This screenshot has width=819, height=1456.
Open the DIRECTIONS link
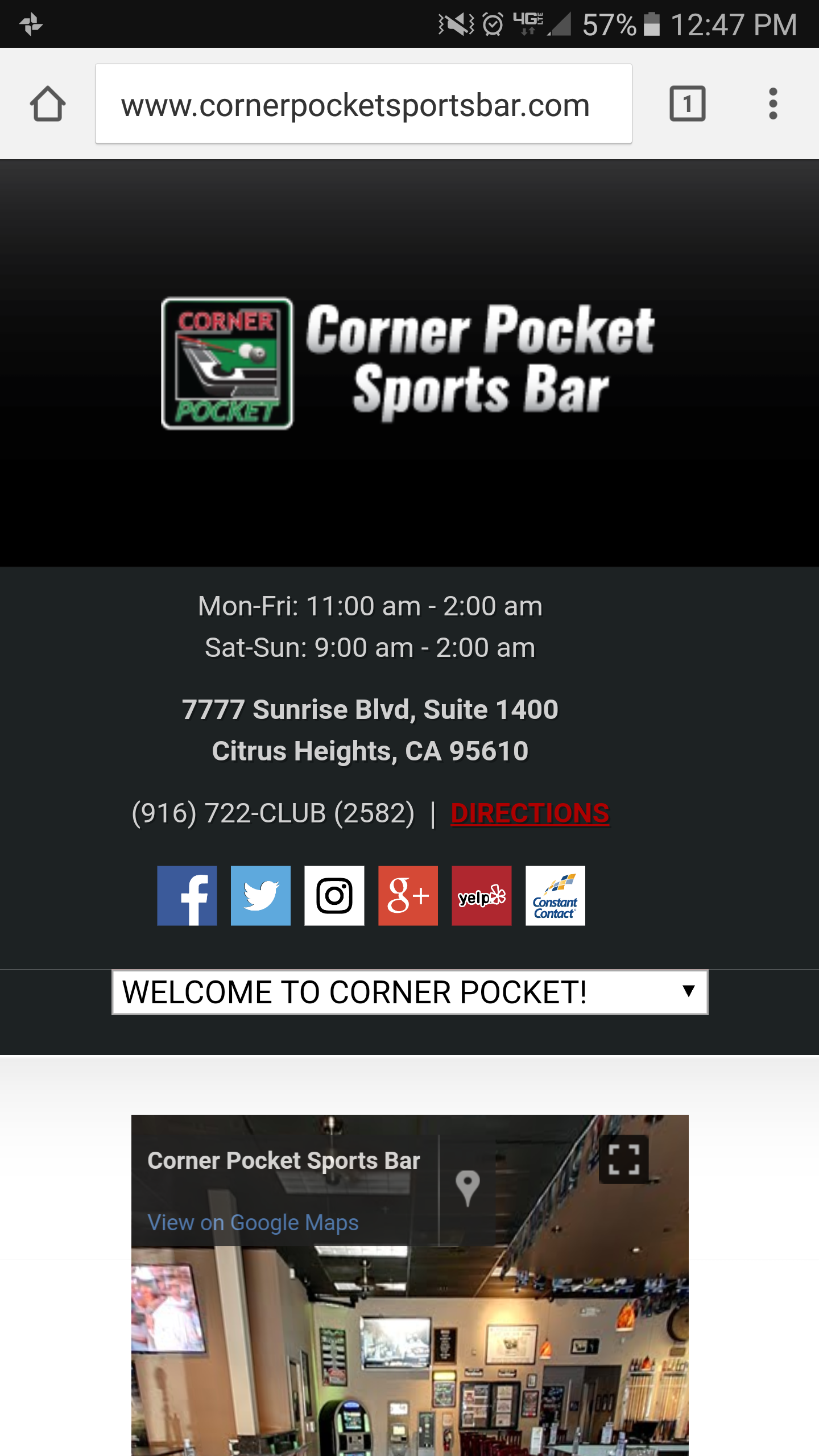coord(530,813)
